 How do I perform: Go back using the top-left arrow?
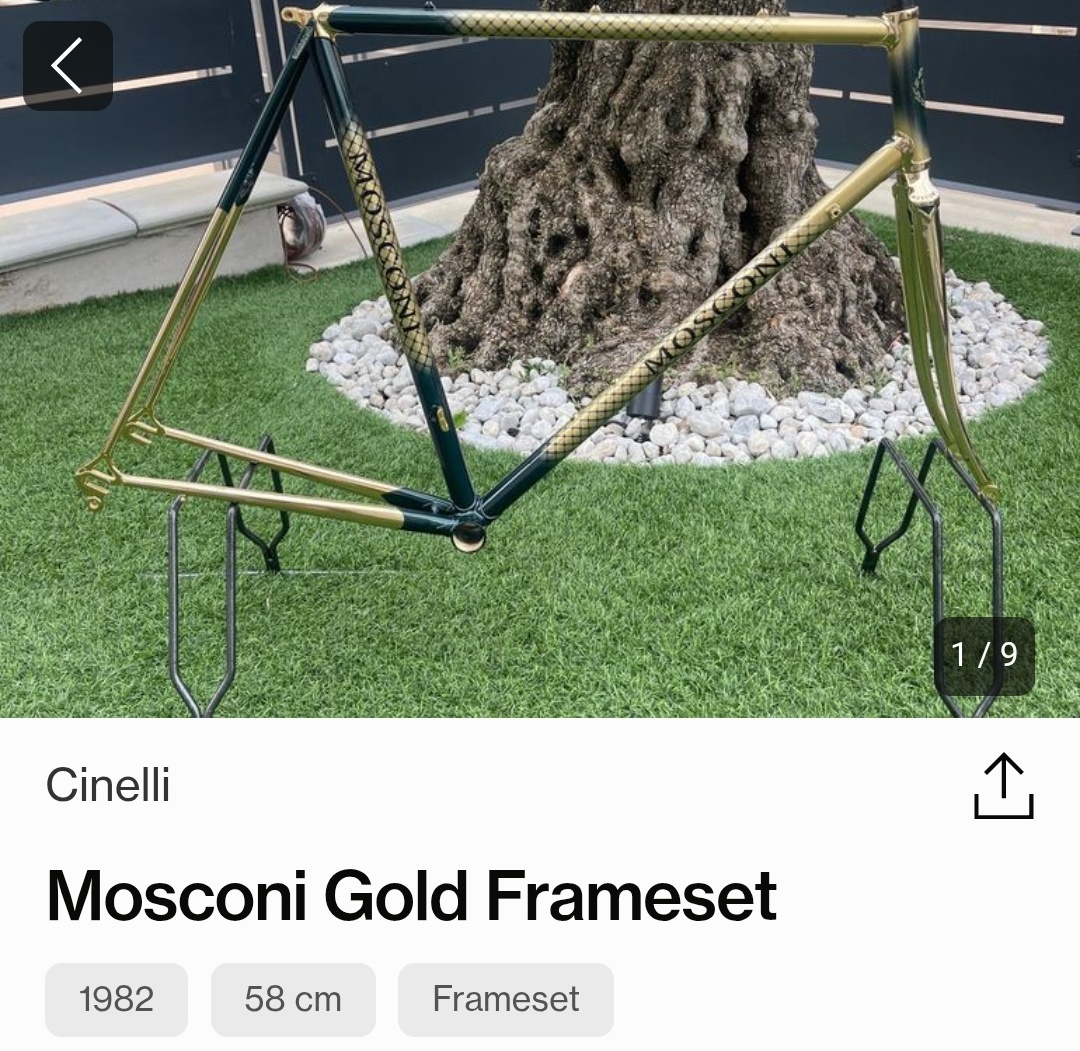tap(68, 66)
